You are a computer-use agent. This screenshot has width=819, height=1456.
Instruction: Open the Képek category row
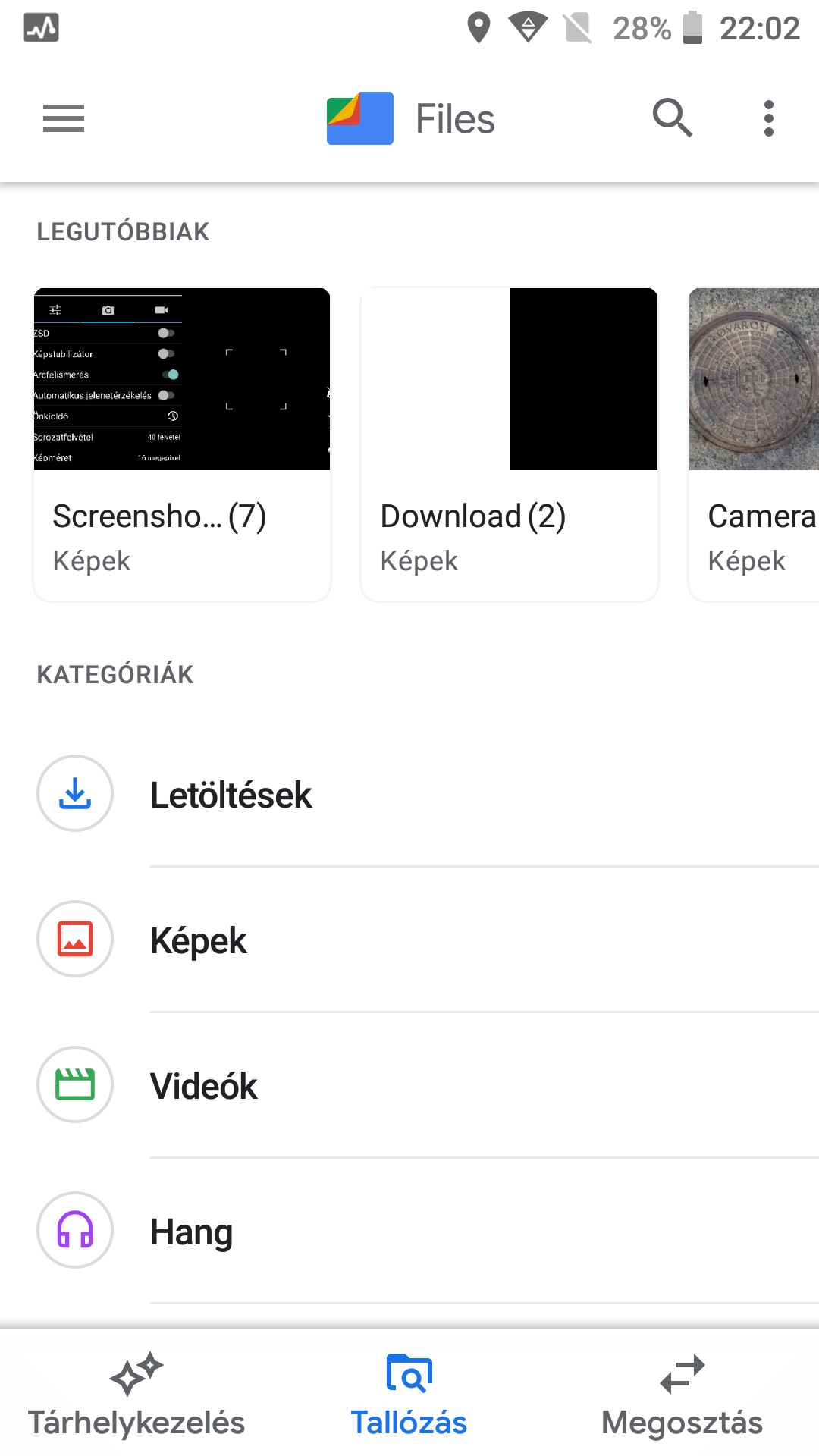tap(409, 940)
